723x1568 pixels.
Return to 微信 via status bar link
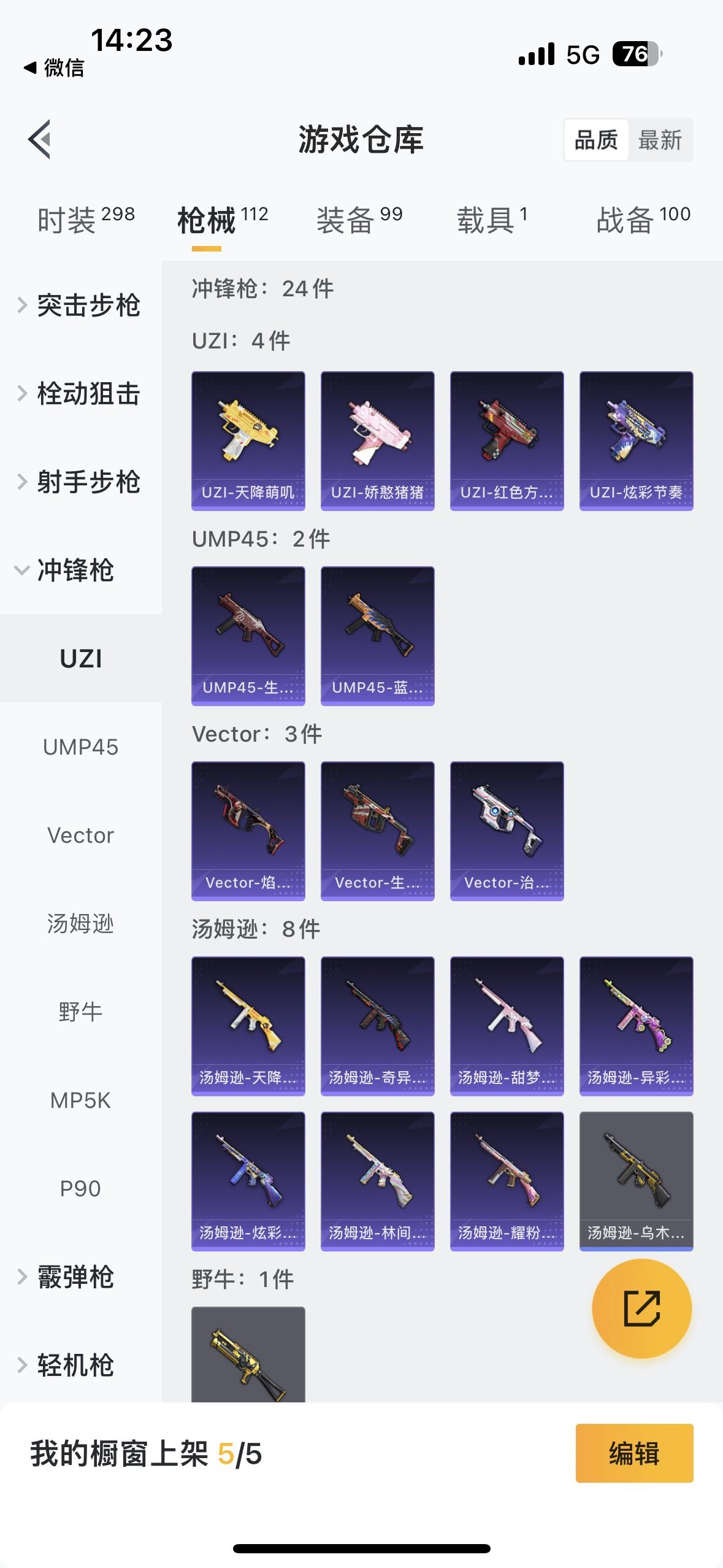pos(54,67)
